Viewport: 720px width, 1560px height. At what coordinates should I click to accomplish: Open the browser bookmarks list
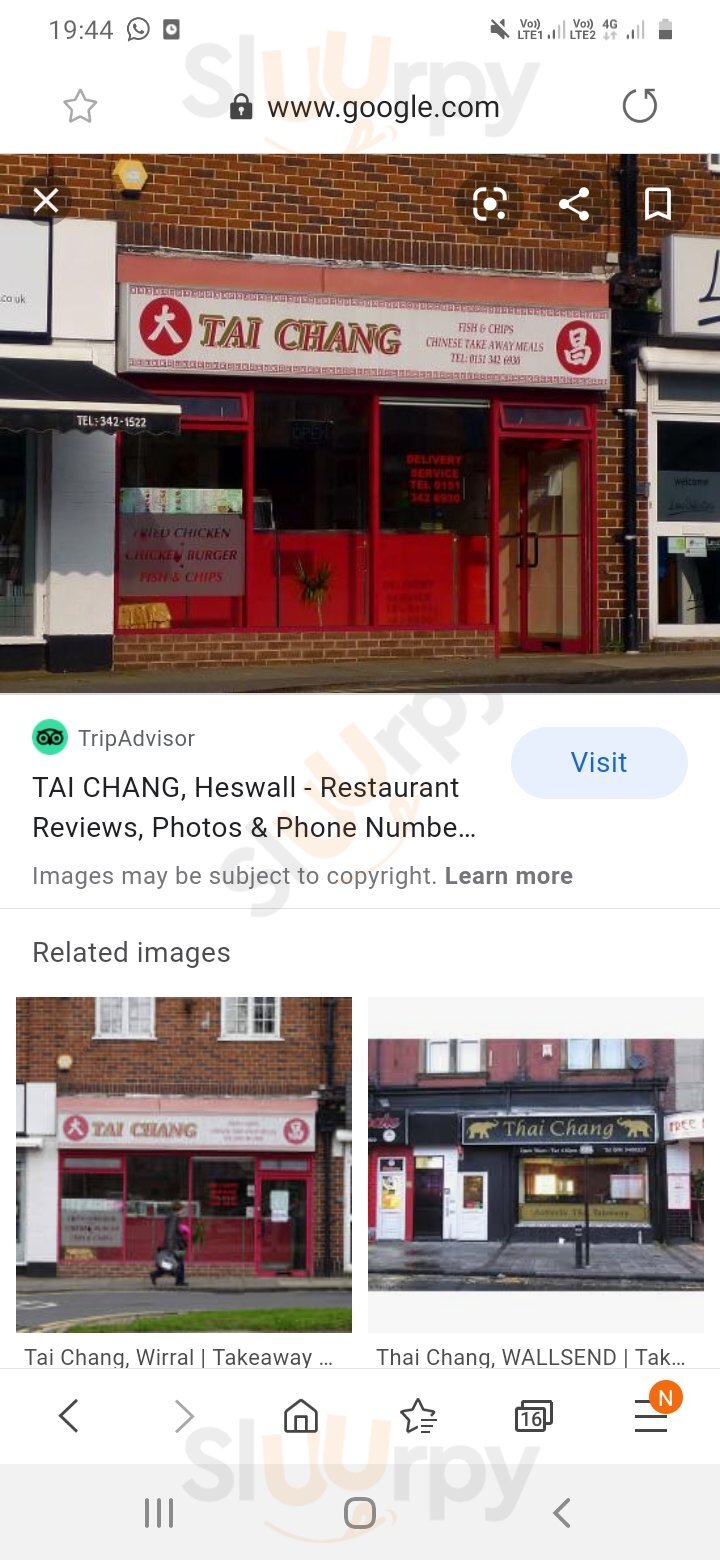(x=417, y=1416)
